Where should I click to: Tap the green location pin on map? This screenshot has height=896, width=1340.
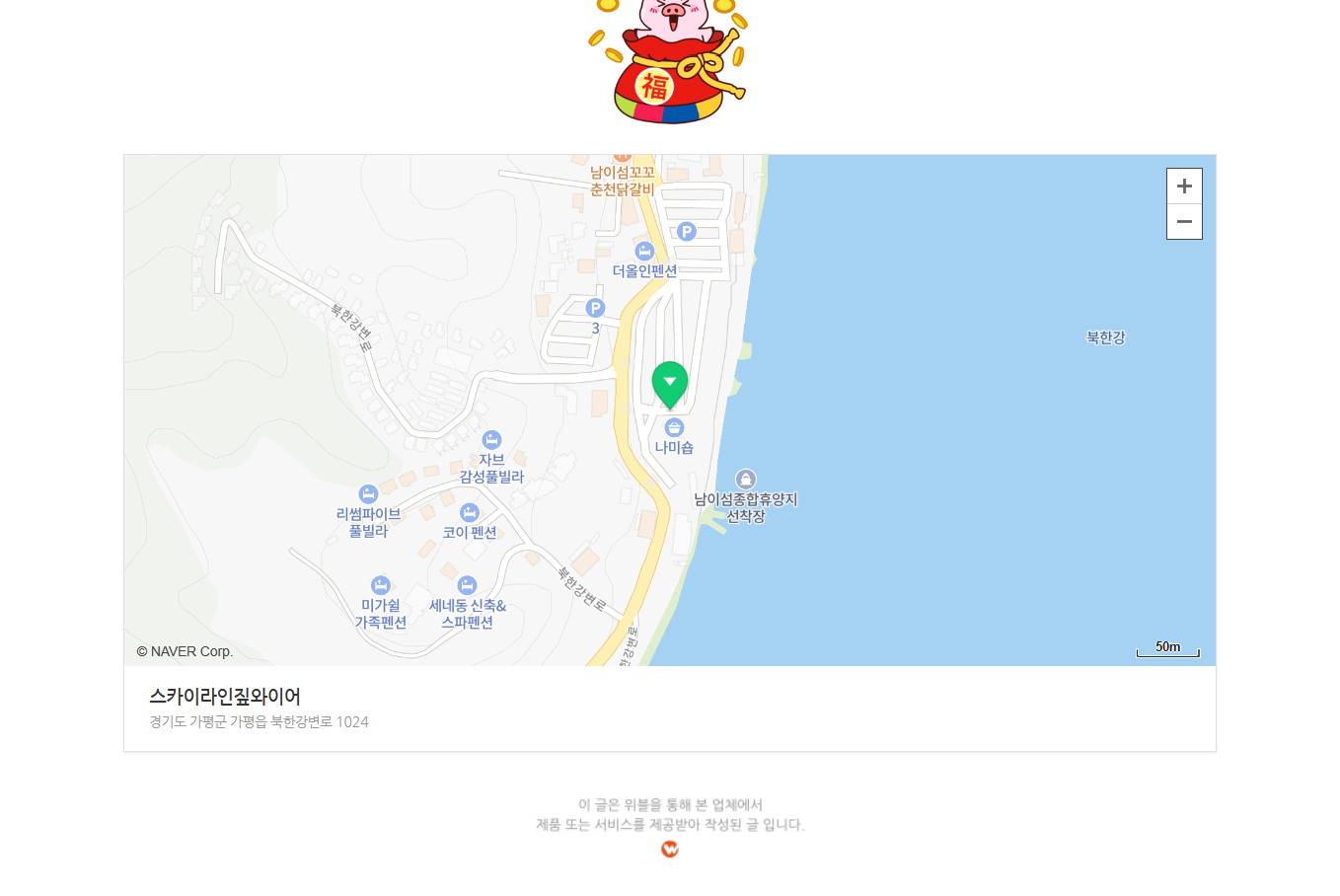point(670,383)
